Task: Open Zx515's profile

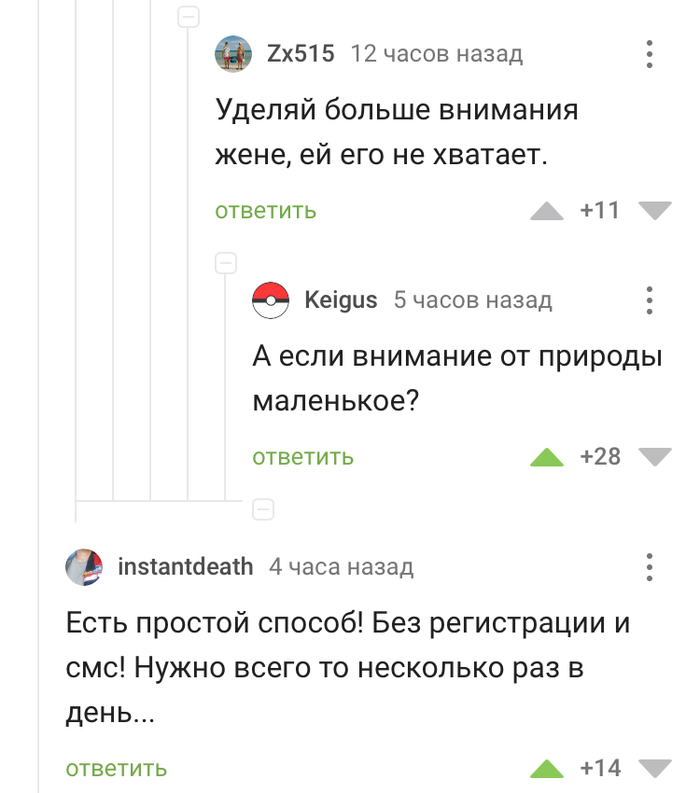Action: [x=301, y=53]
